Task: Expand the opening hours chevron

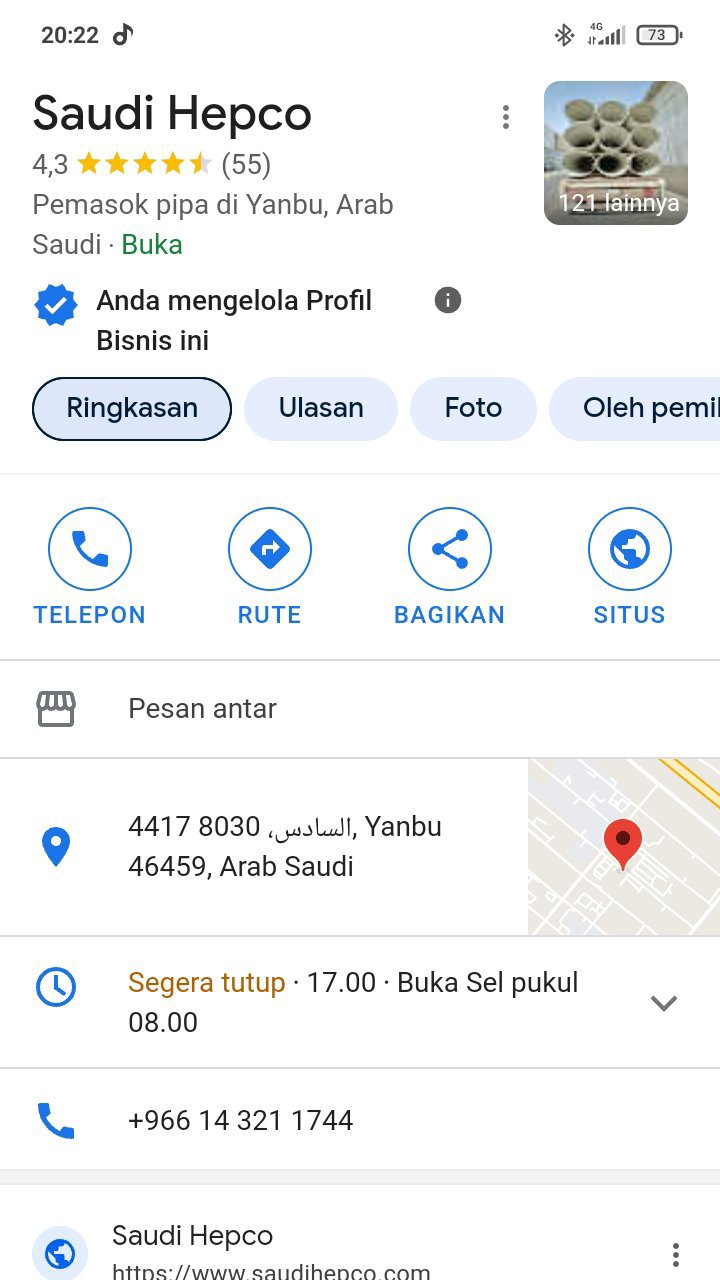Action: click(664, 1002)
